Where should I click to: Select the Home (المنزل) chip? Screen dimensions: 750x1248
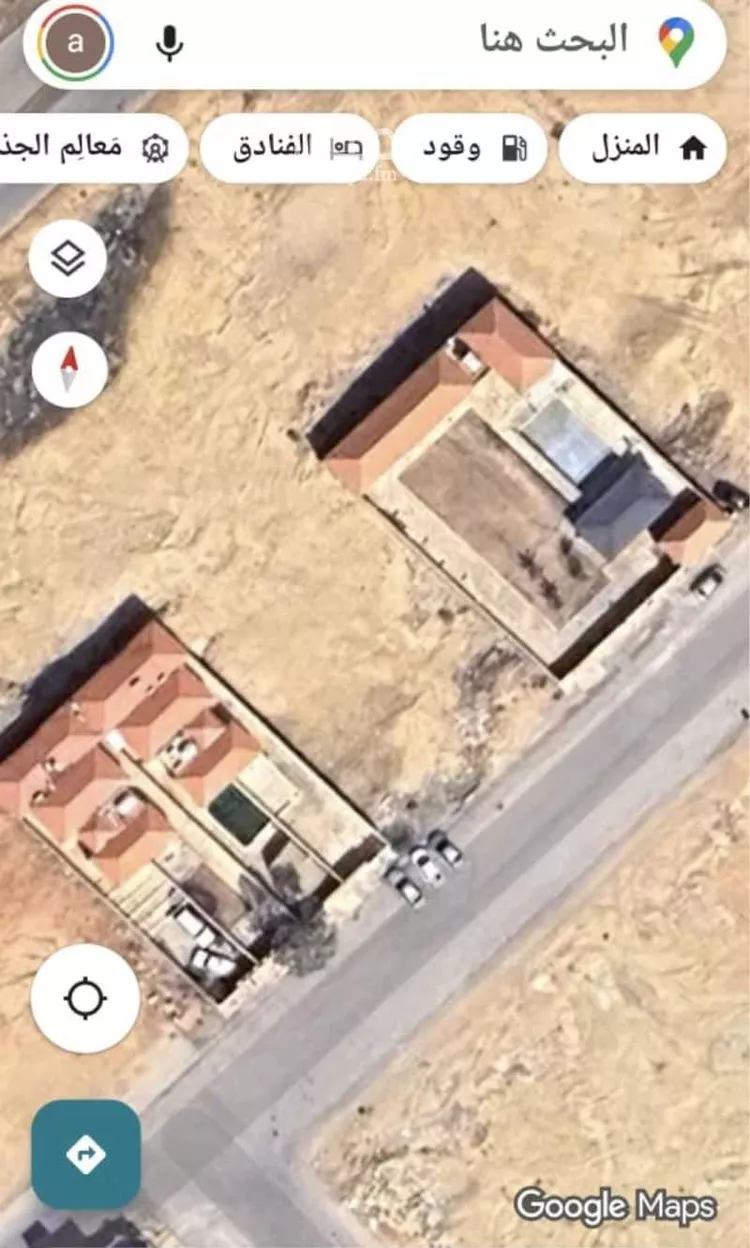(x=642, y=148)
